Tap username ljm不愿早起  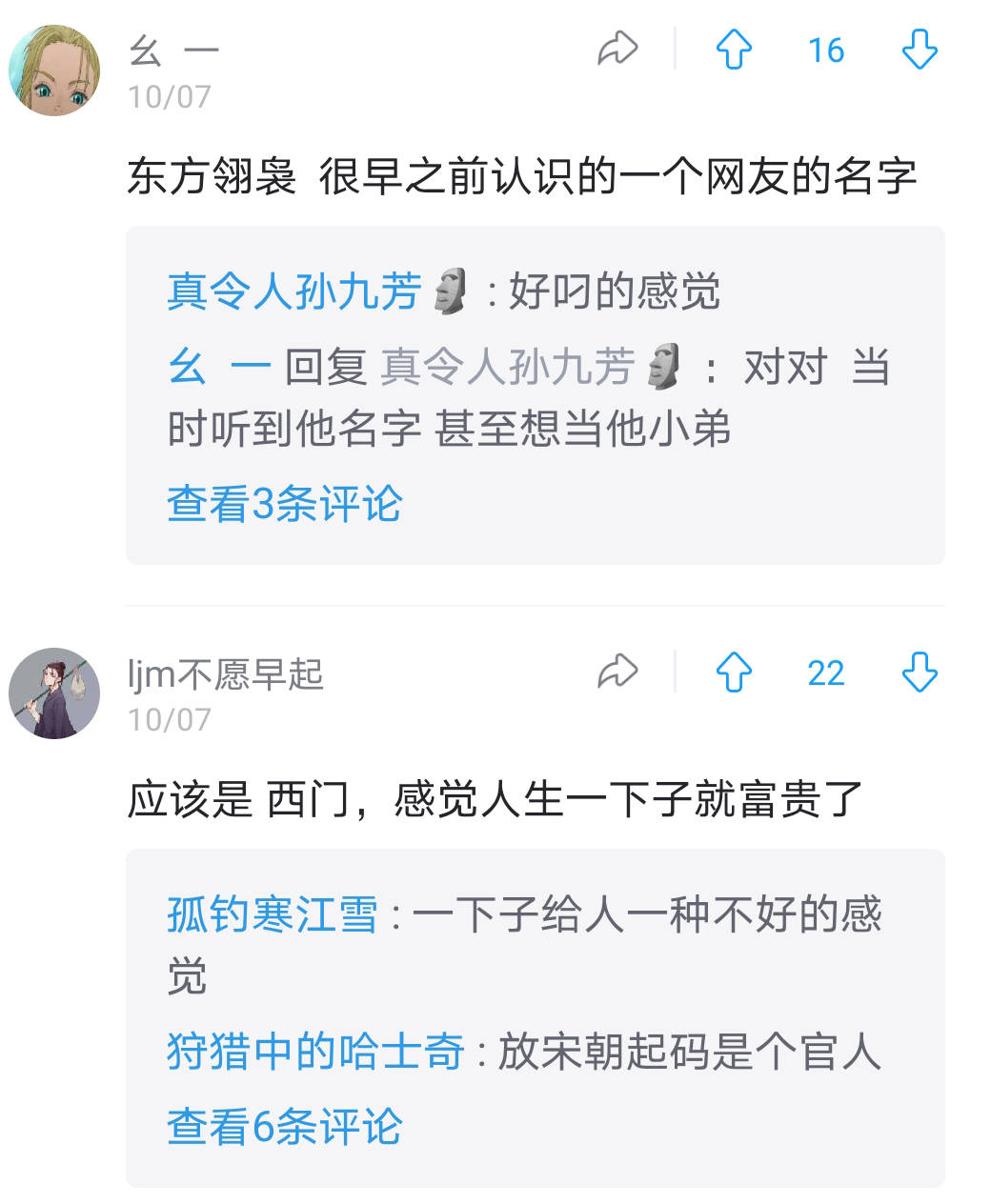(226, 674)
